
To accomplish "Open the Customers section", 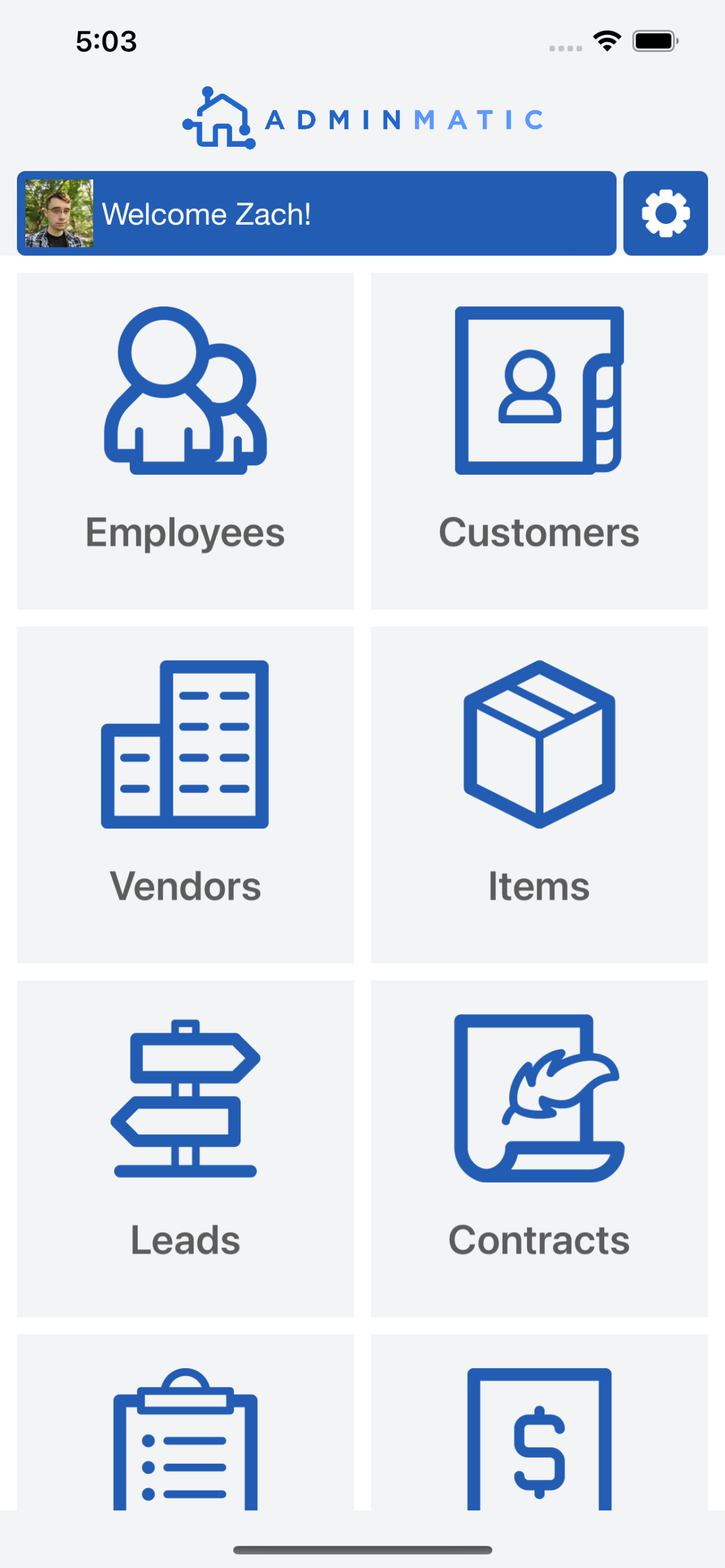I will coord(539,441).
